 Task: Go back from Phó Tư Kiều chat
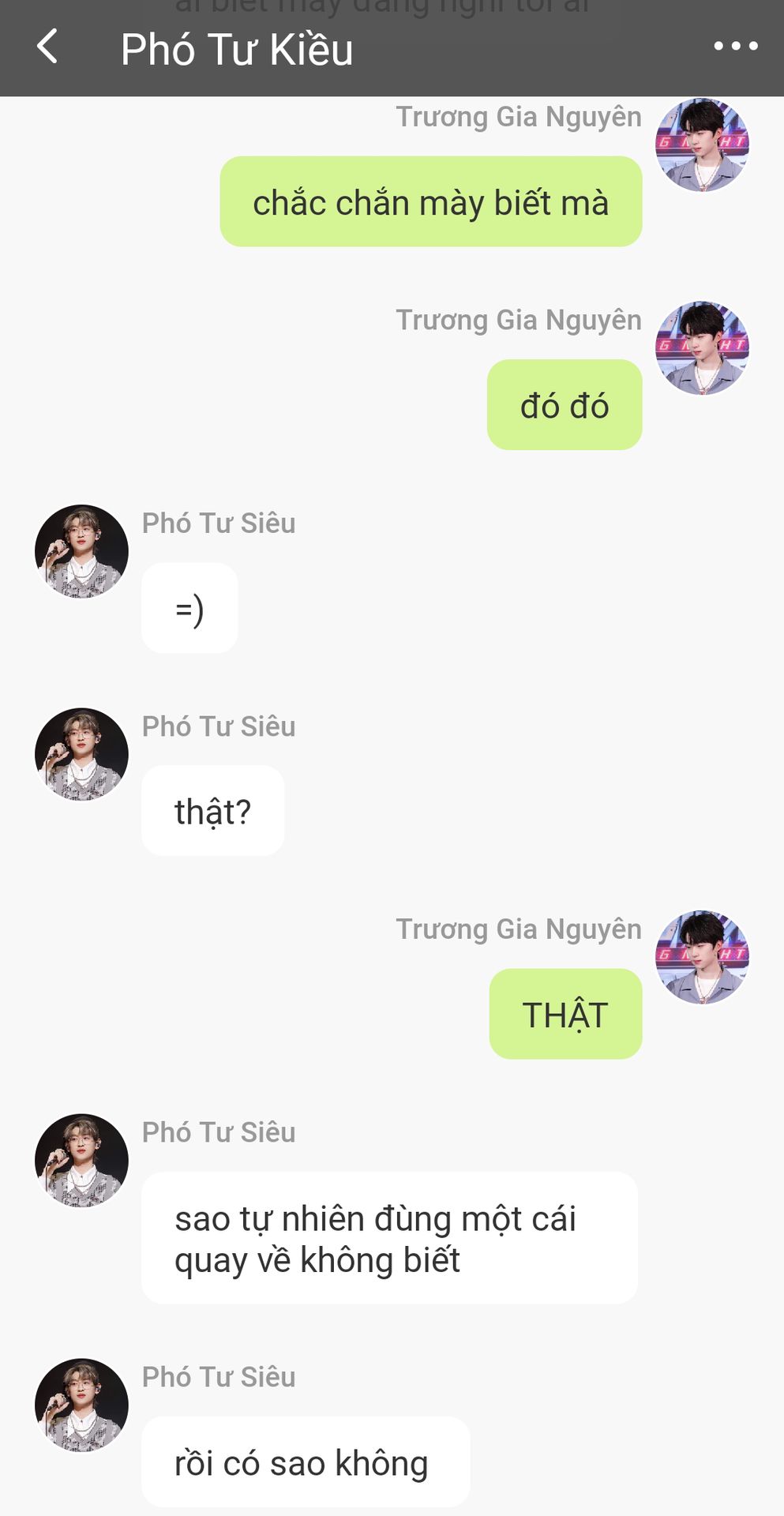coord(47,47)
